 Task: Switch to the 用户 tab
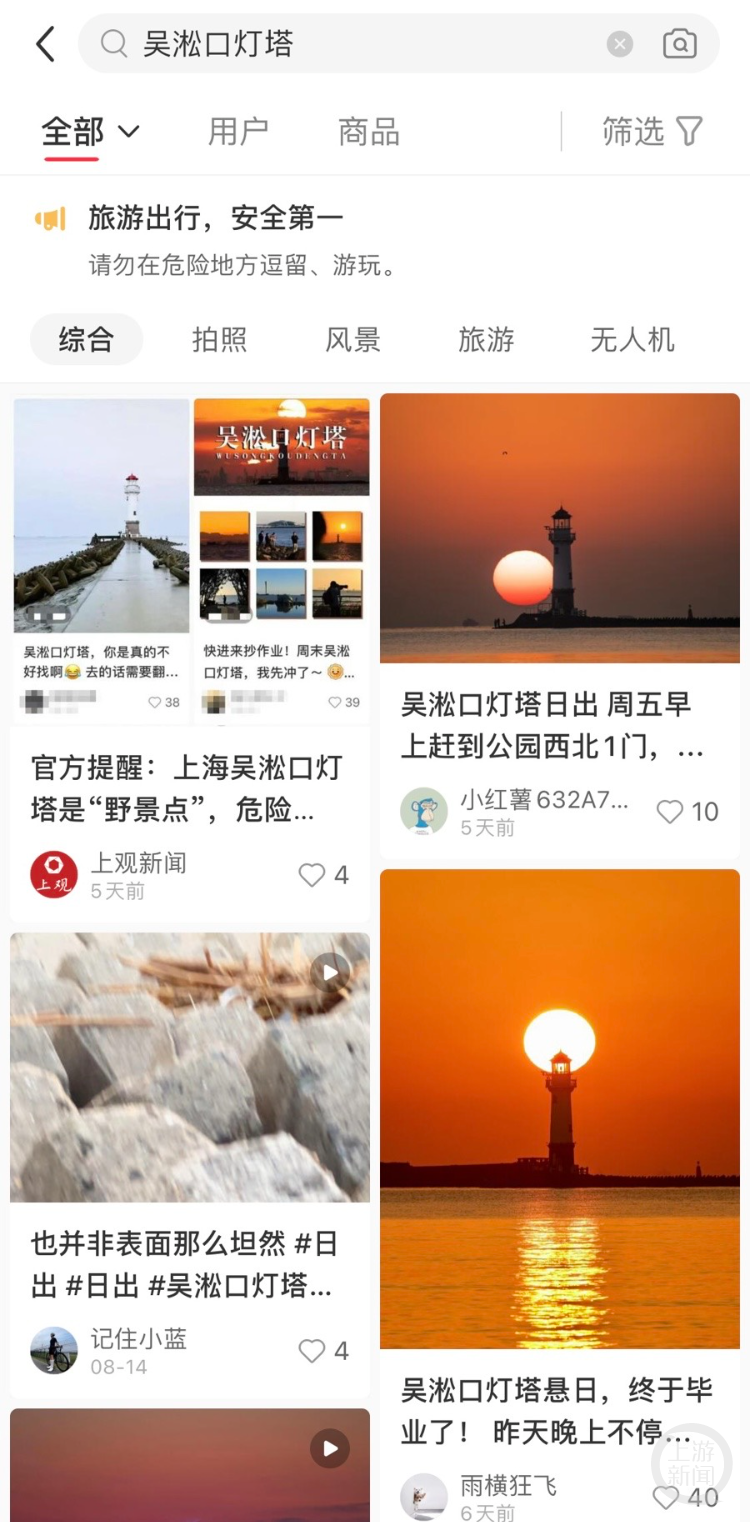238,132
